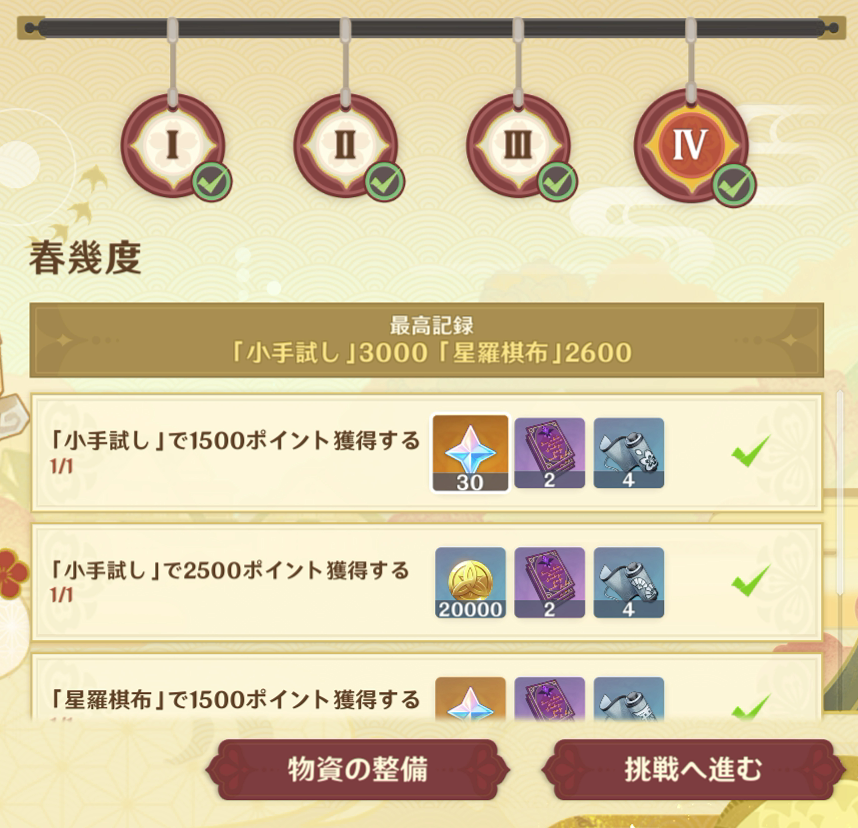Inspect scroll reward in 小手試し 2500 row
Image resolution: width=858 pixels, height=828 pixels.
coord(628,583)
